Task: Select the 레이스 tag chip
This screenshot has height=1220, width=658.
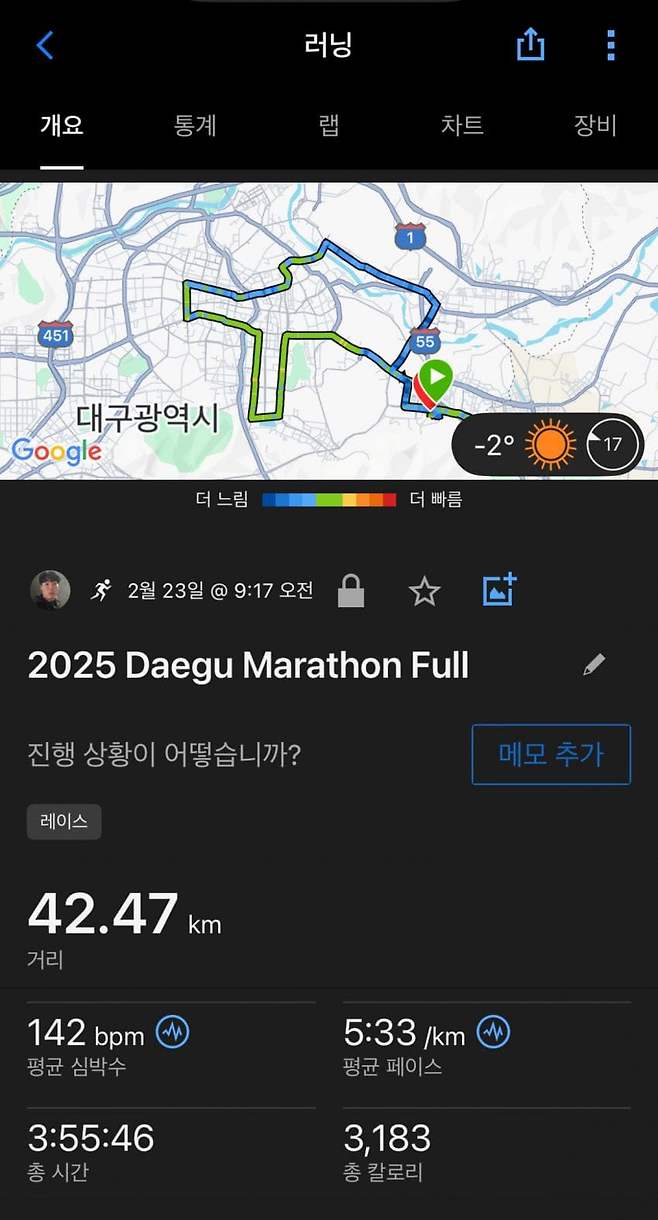Action: 64,822
